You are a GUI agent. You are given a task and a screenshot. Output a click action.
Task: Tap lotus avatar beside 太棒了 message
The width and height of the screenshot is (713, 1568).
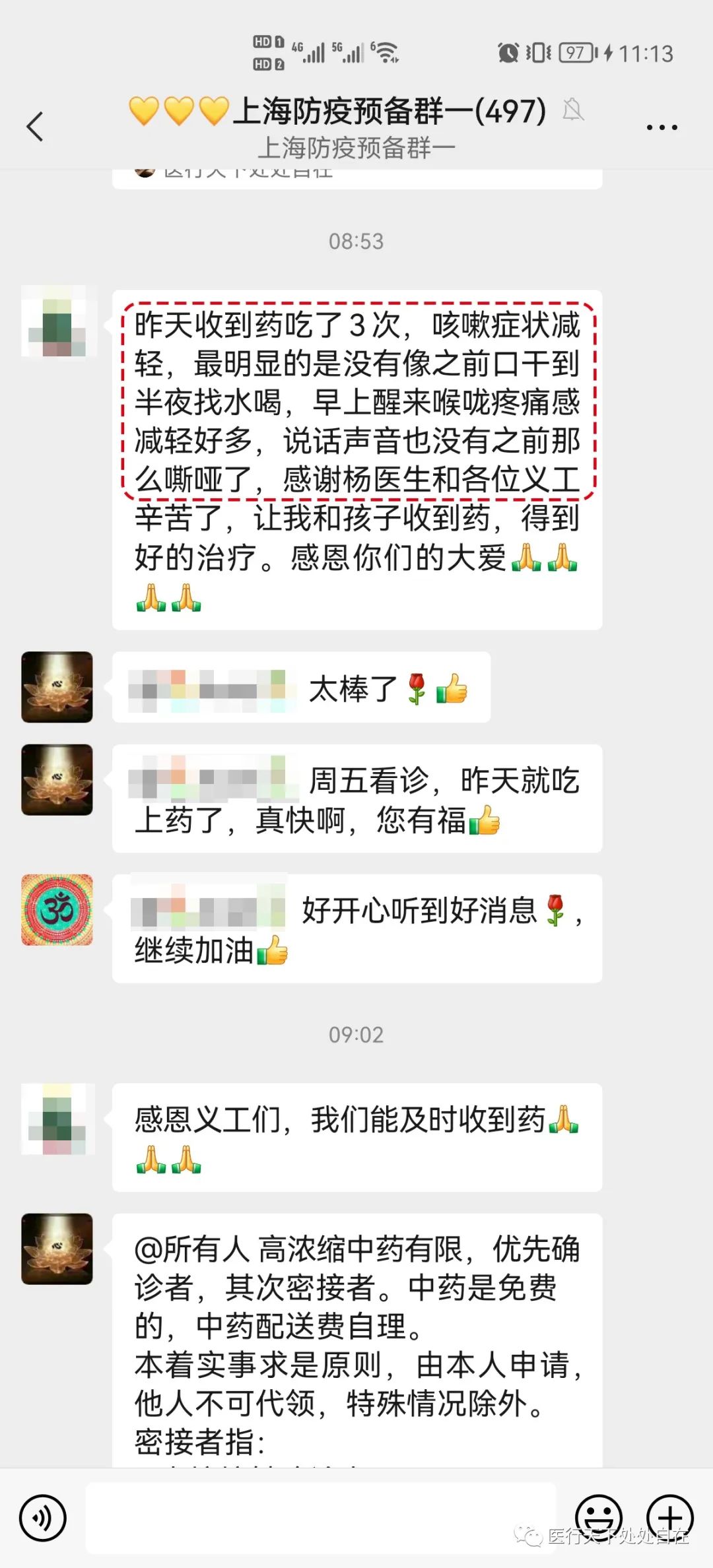click(57, 687)
